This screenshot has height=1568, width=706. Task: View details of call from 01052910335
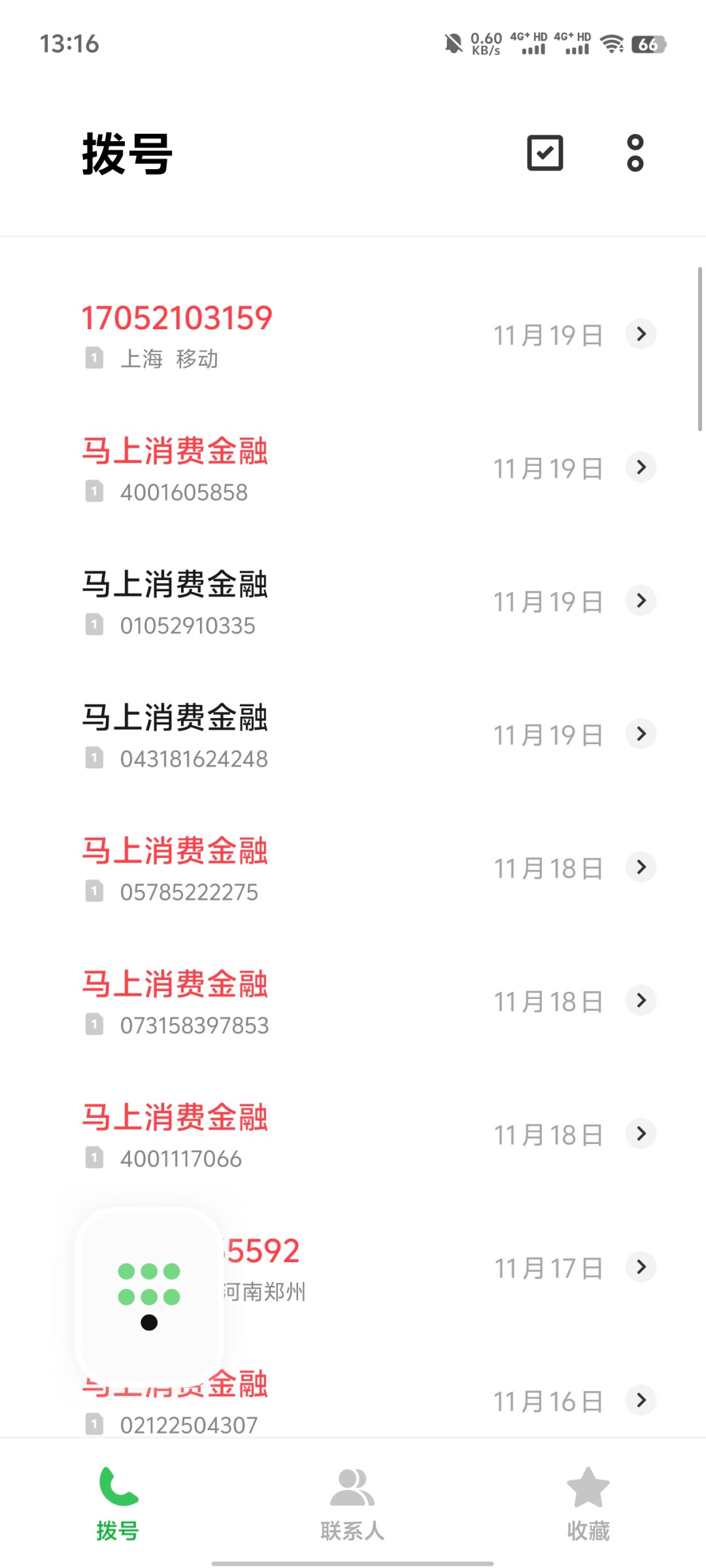[x=641, y=600]
